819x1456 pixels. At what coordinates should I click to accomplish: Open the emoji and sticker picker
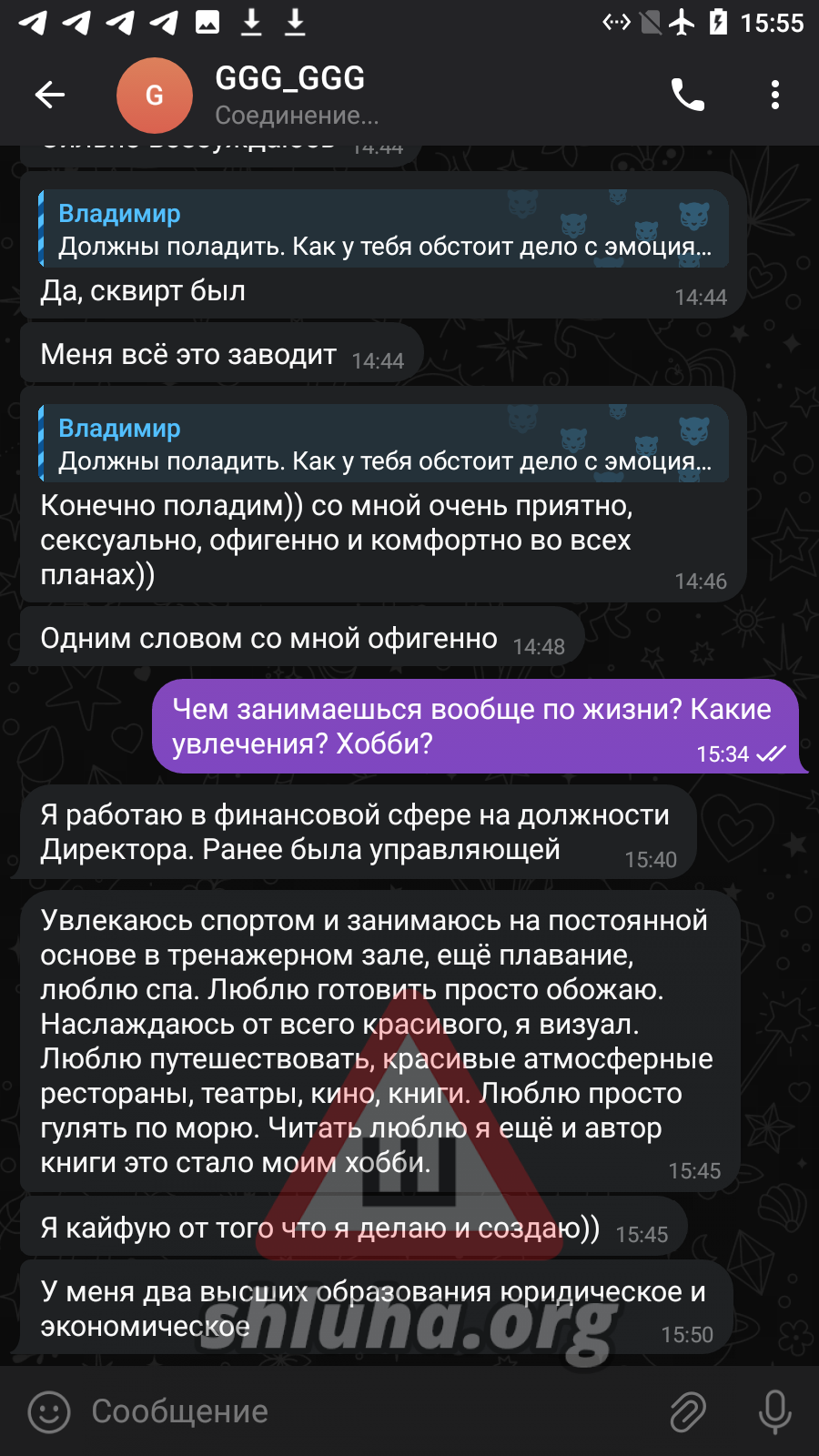coord(49,1411)
